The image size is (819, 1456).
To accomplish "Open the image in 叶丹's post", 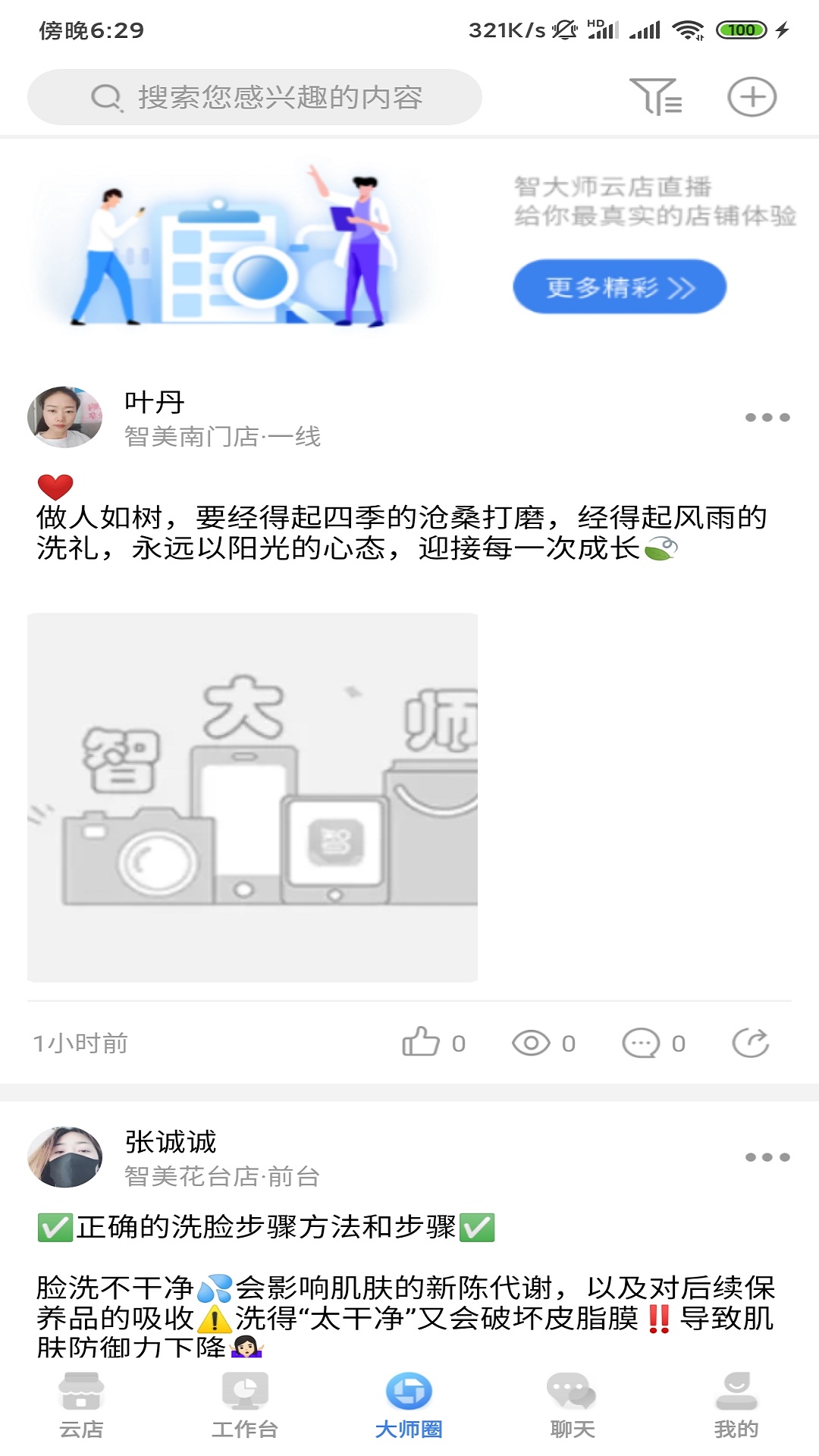I will pos(253,797).
